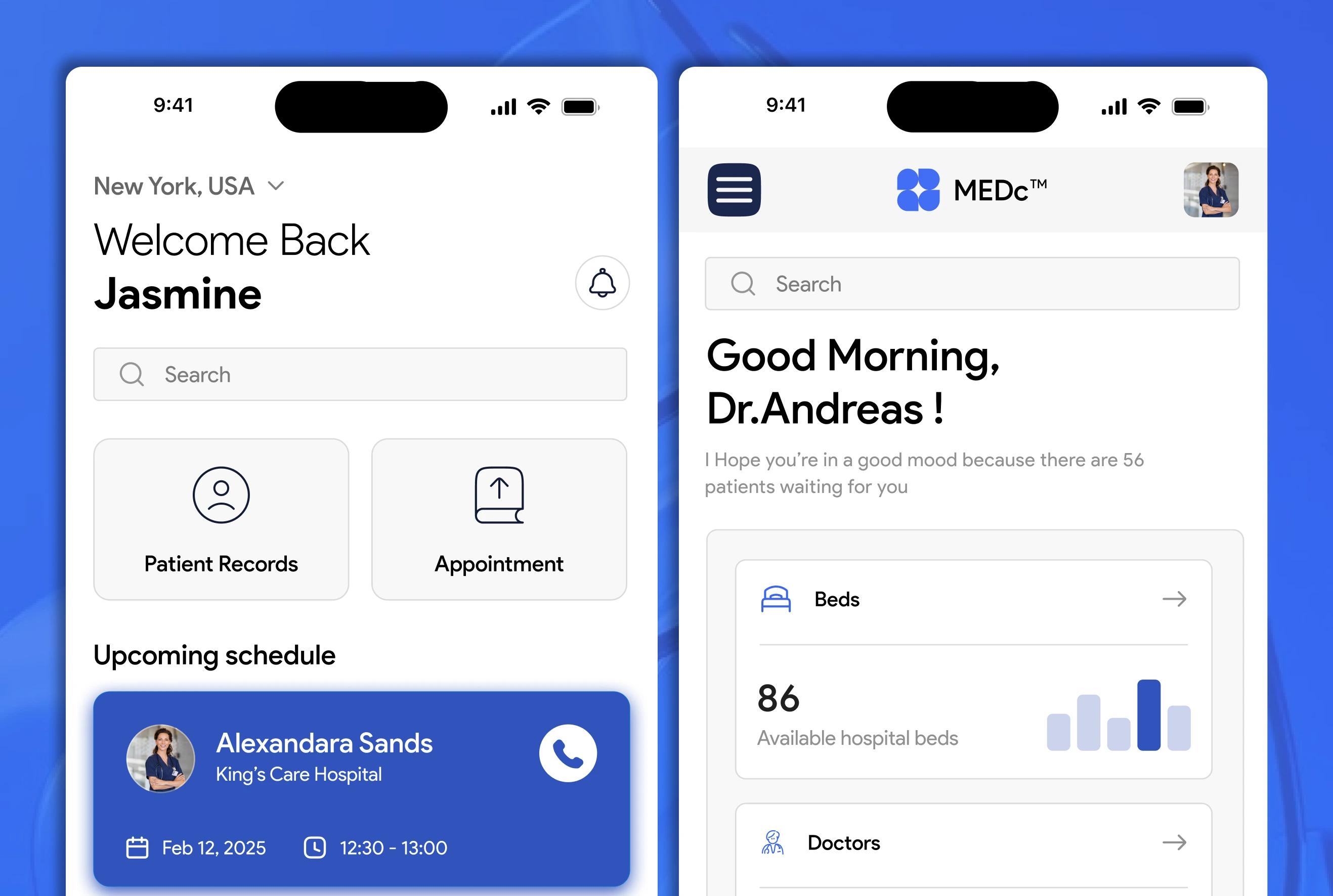Open the notifications bell
Screen dimensions: 1333x896
(602, 283)
